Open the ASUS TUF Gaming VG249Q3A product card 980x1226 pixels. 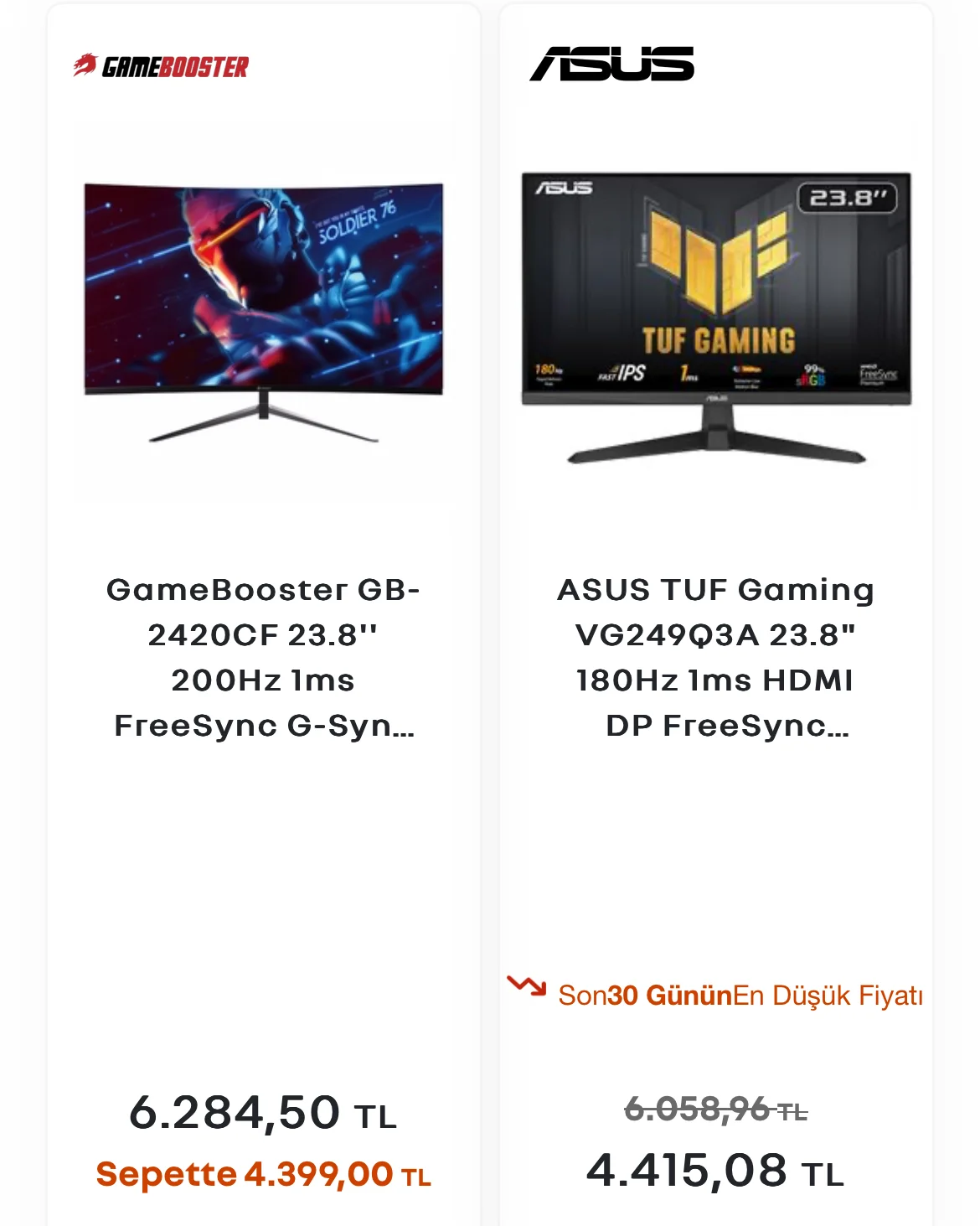(715, 656)
